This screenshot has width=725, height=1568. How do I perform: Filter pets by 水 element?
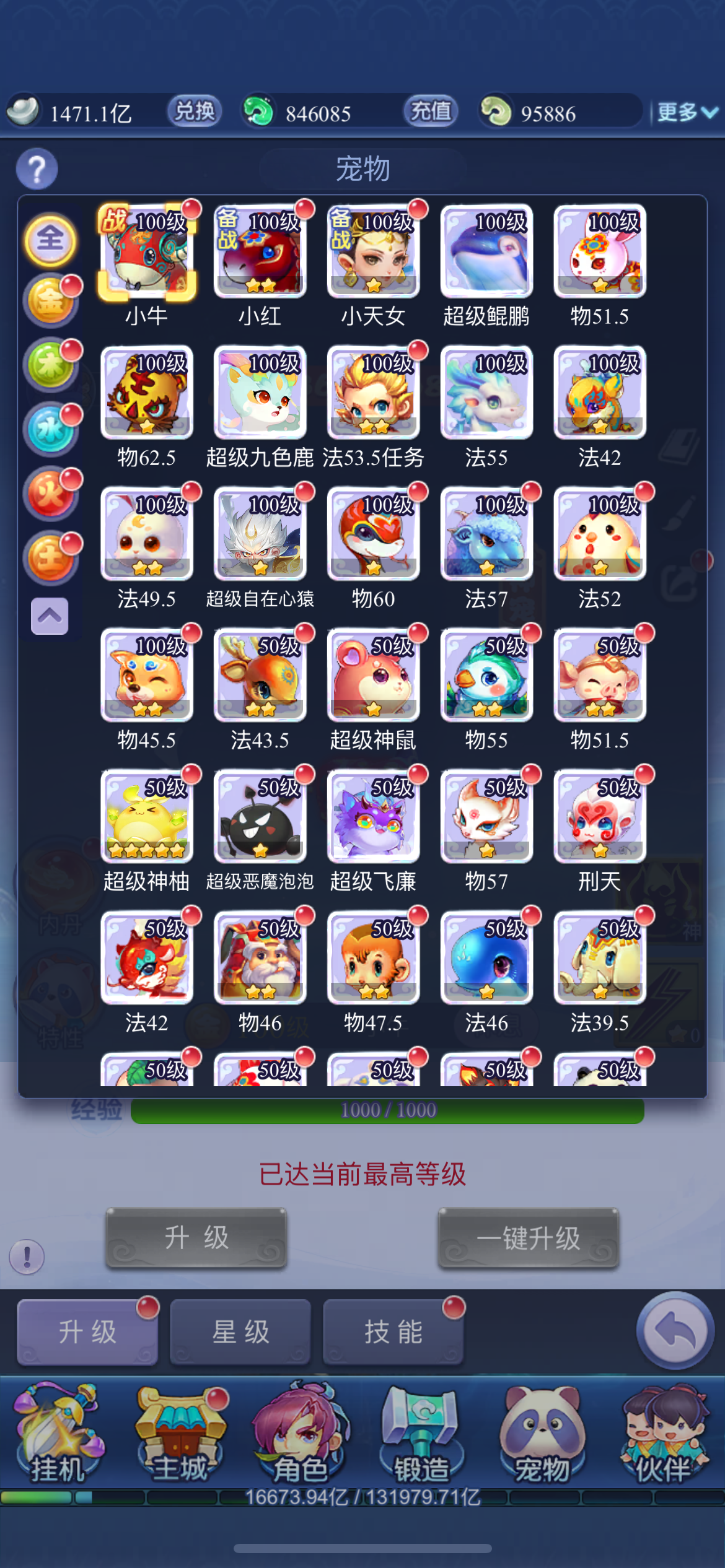coord(51,429)
